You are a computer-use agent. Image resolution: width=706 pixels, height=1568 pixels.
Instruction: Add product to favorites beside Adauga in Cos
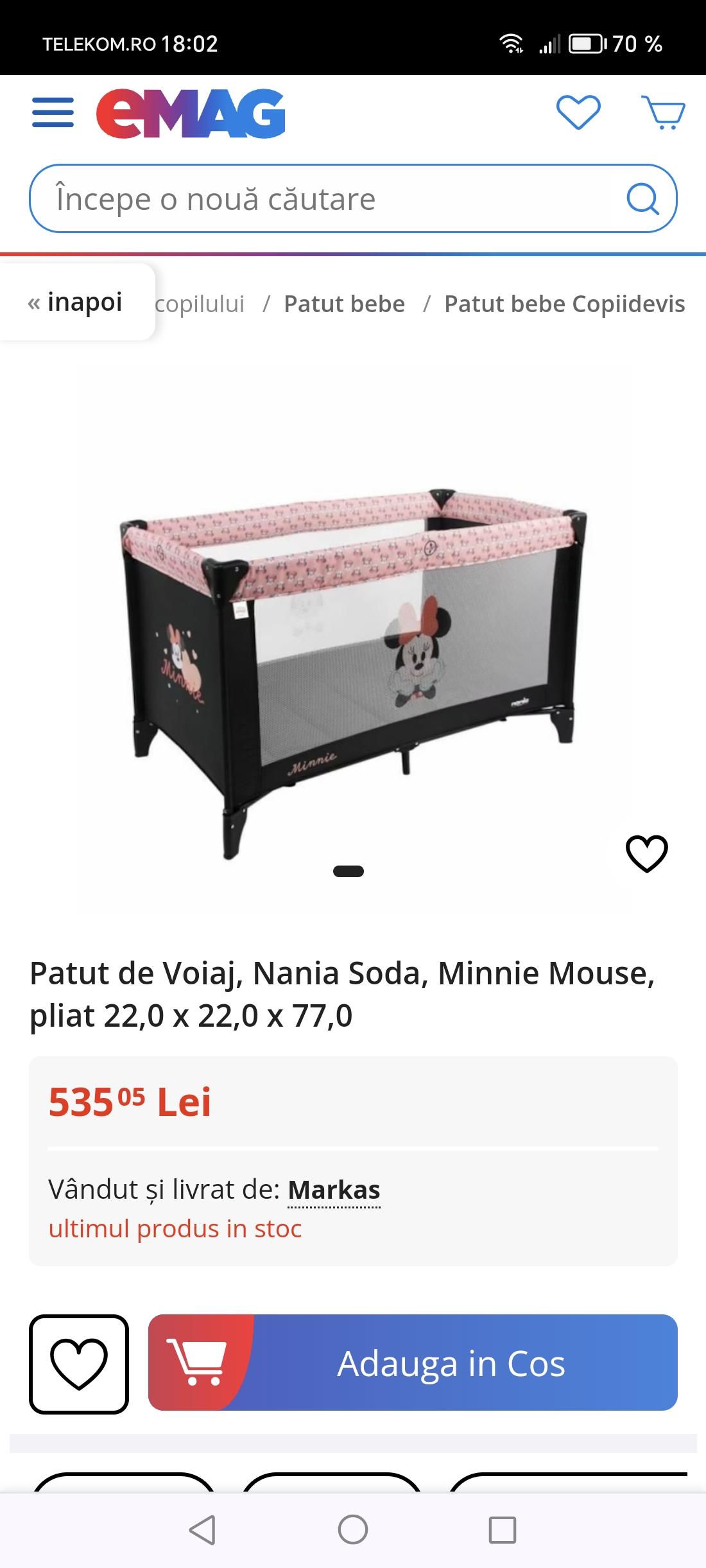pos(79,1364)
